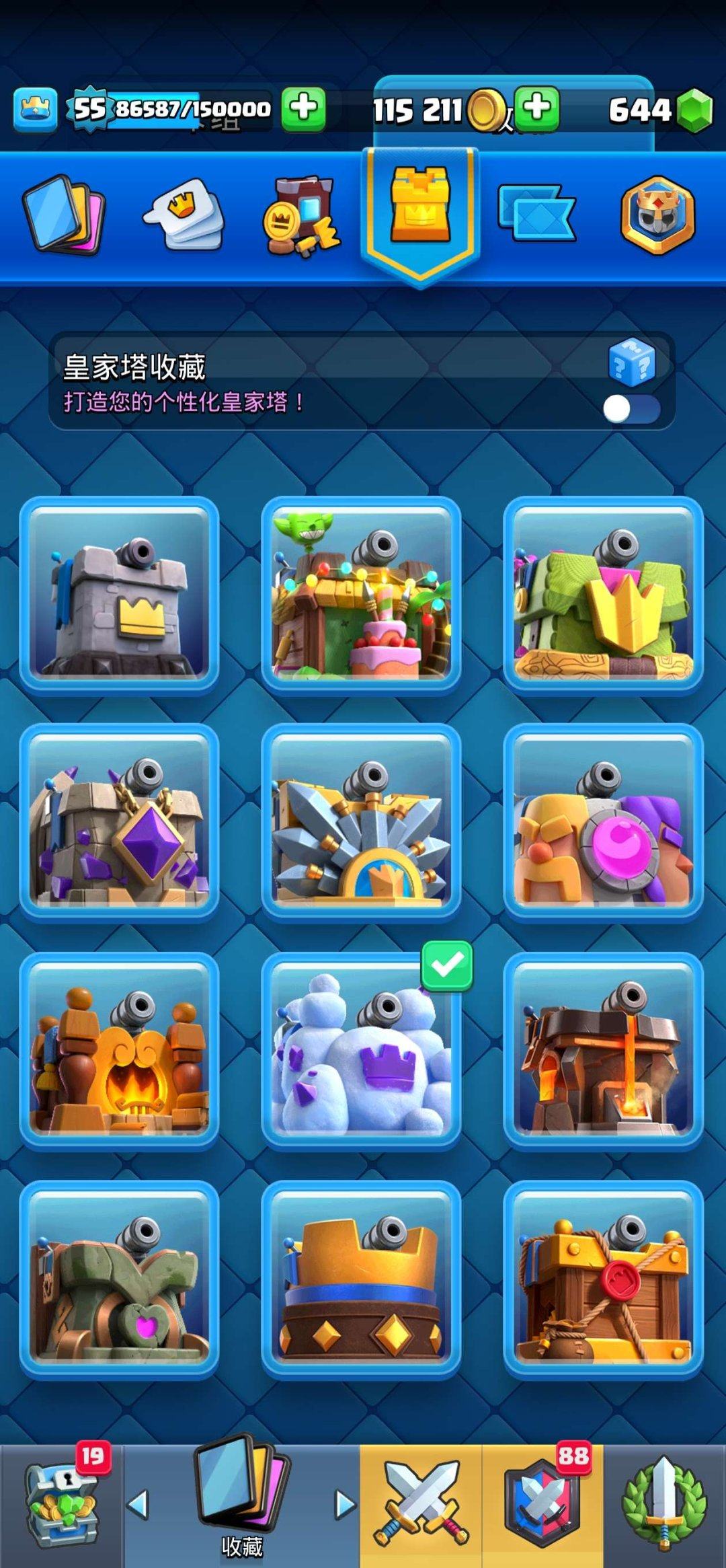Select the default gray stone tower skin
726x1568 pixels.
[119, 594]
